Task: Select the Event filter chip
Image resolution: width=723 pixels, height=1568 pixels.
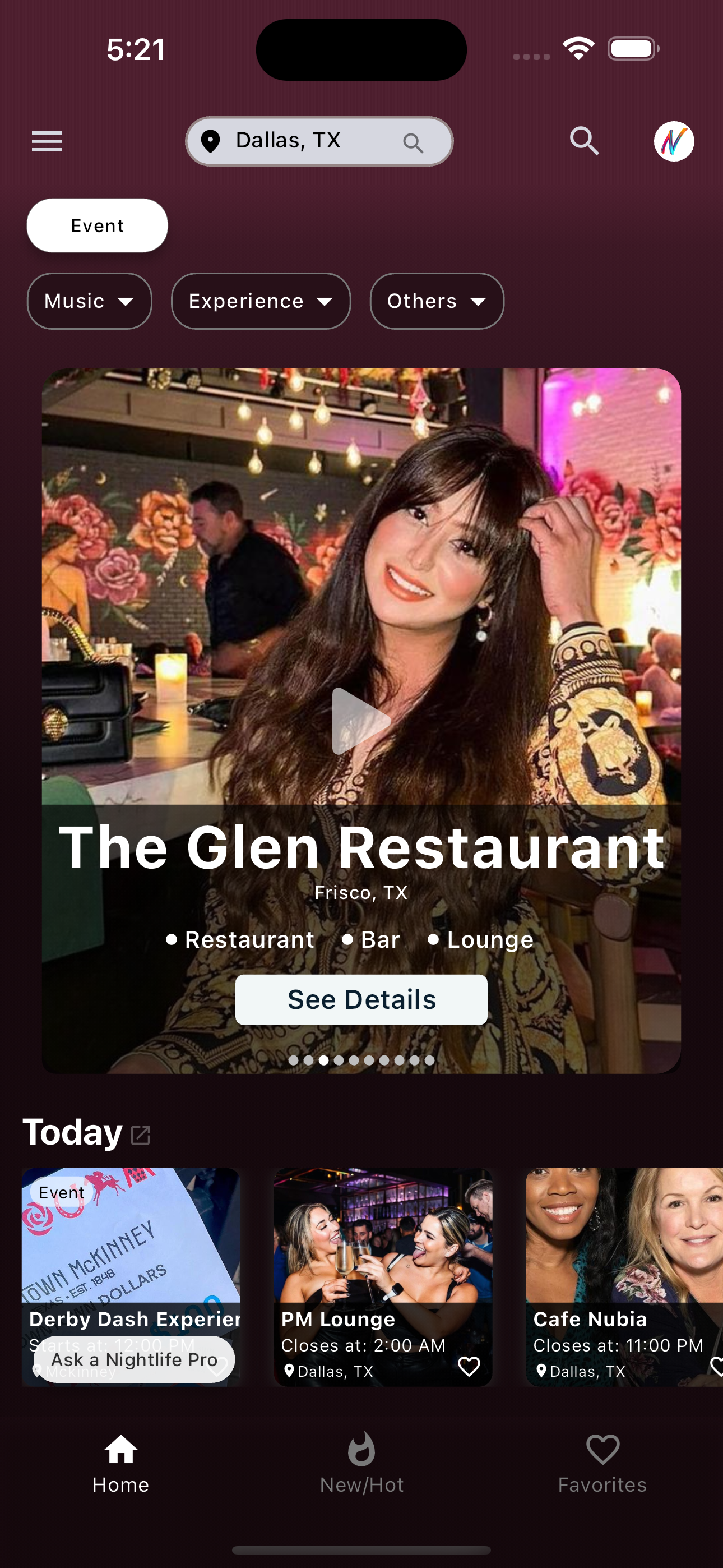Action: [98, 226]
